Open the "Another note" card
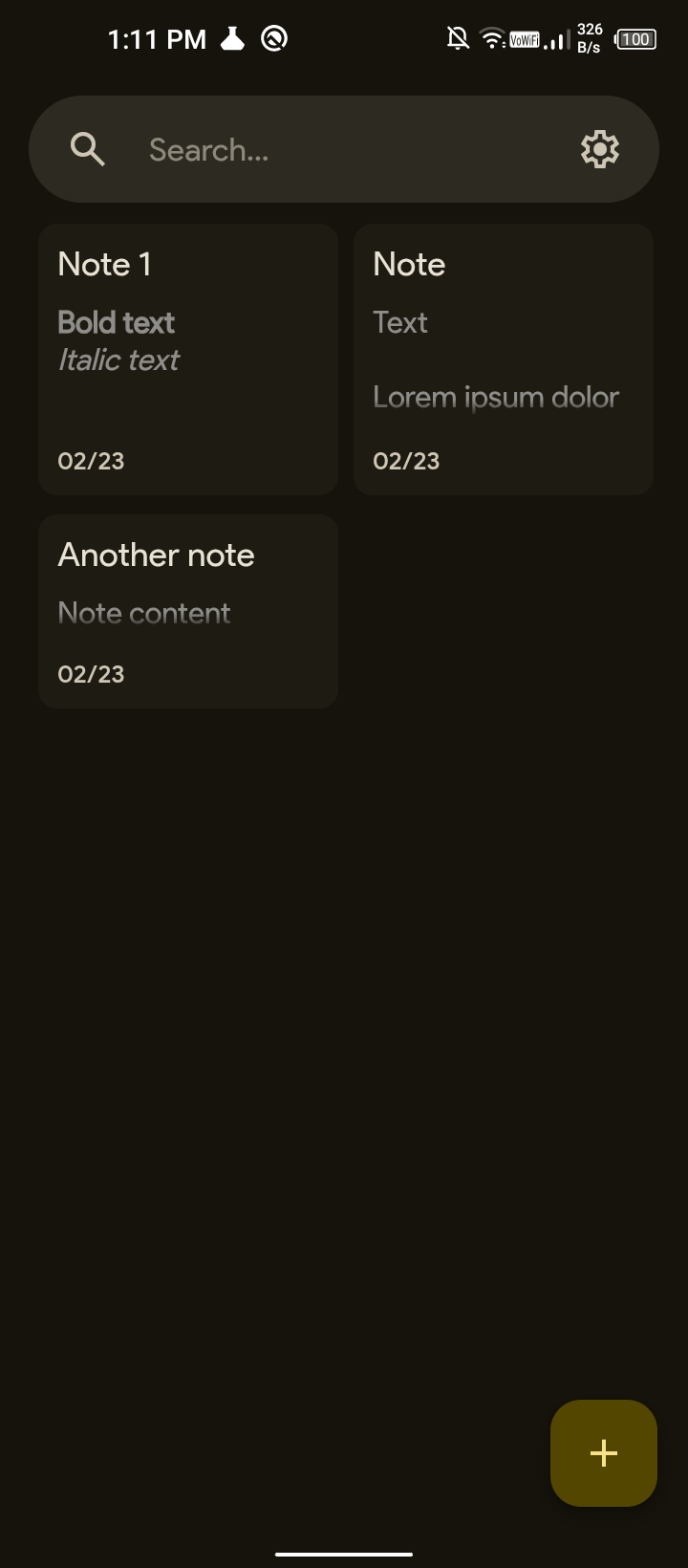Image resolution: width=688 pixels, height=1568 pixels. click(x=188, y=611)
